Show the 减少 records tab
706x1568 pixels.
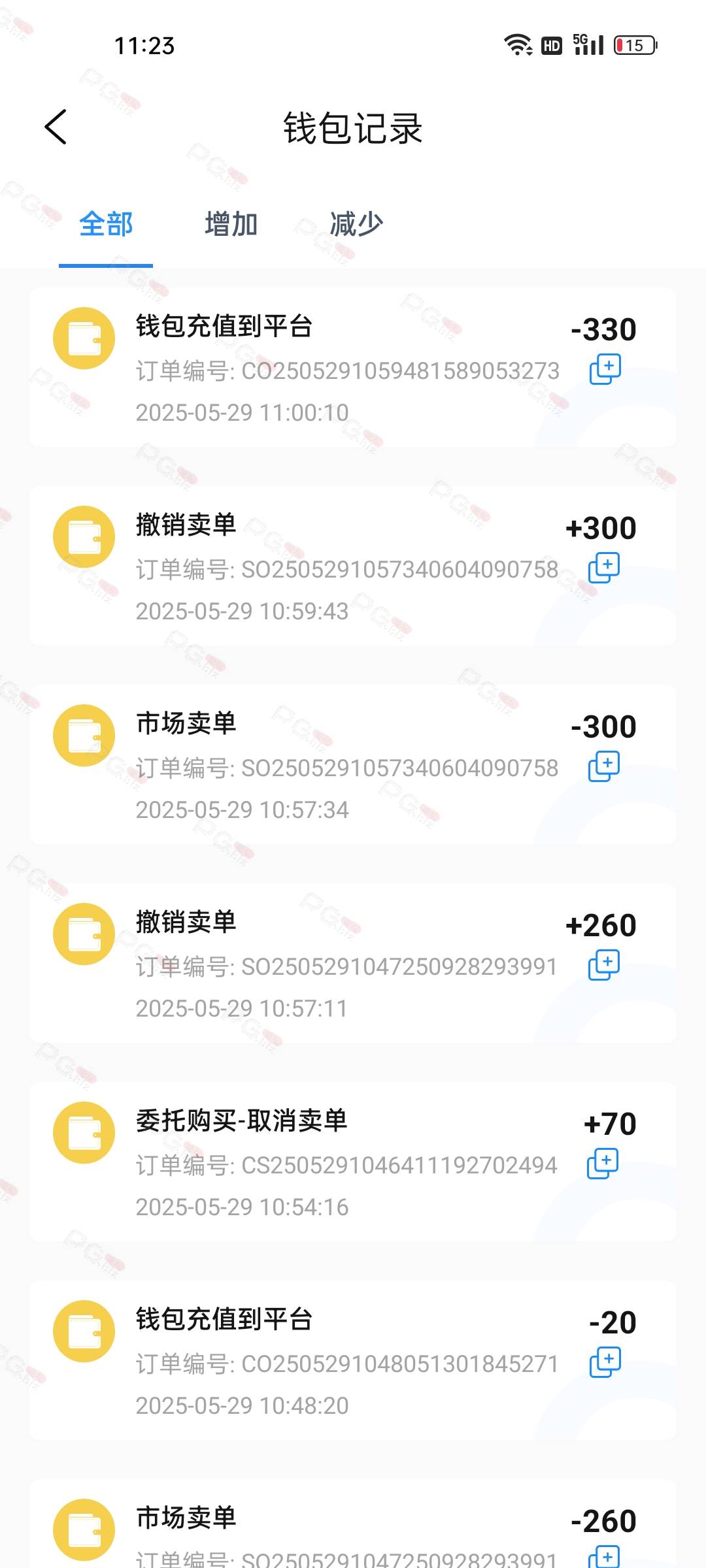coord(356,224)
